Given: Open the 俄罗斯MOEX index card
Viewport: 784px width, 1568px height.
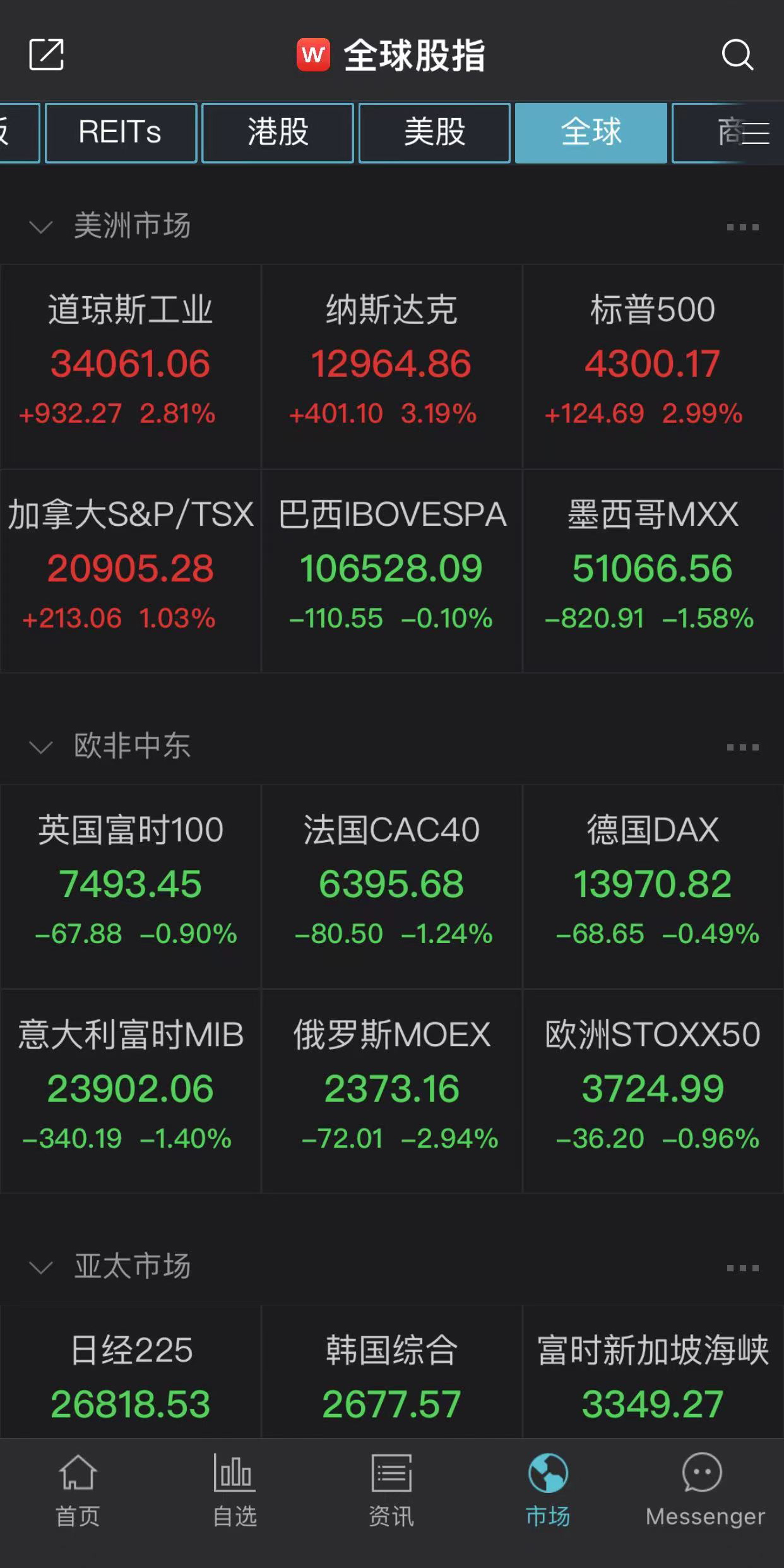Looking at the screenshot, I should coord(391,1090).
